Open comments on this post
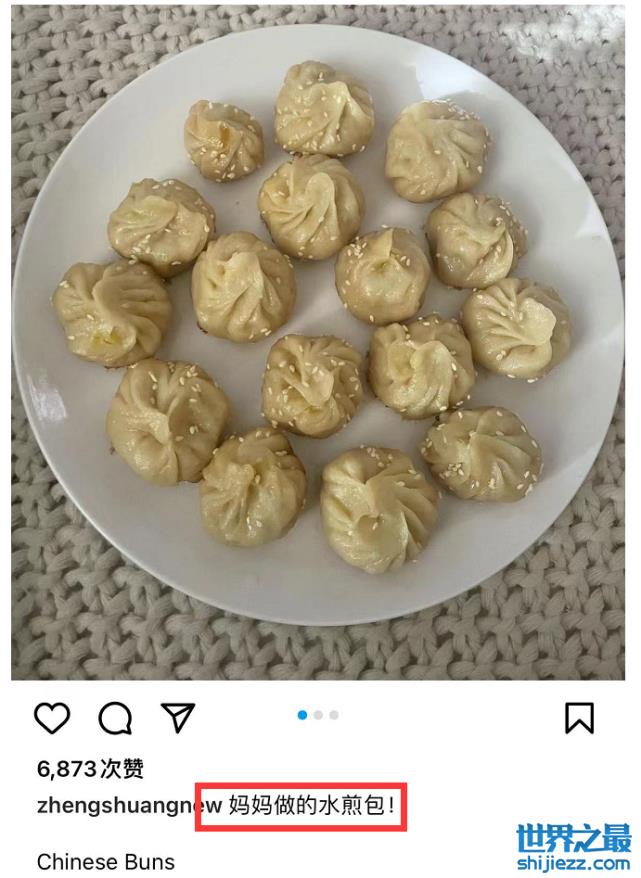The height and width of the screenshot is (878, 641). click(115, 717)
